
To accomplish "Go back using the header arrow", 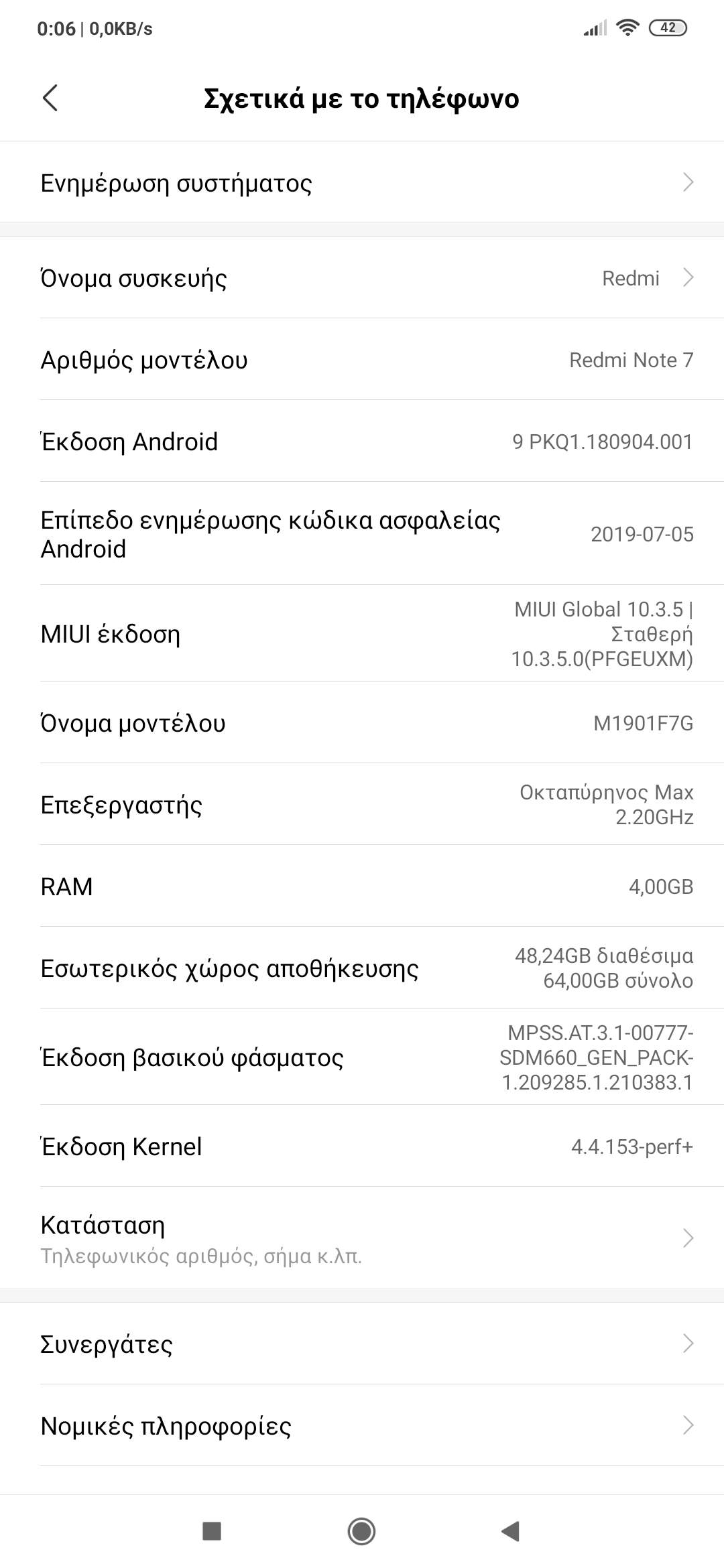I will [51, 99].
